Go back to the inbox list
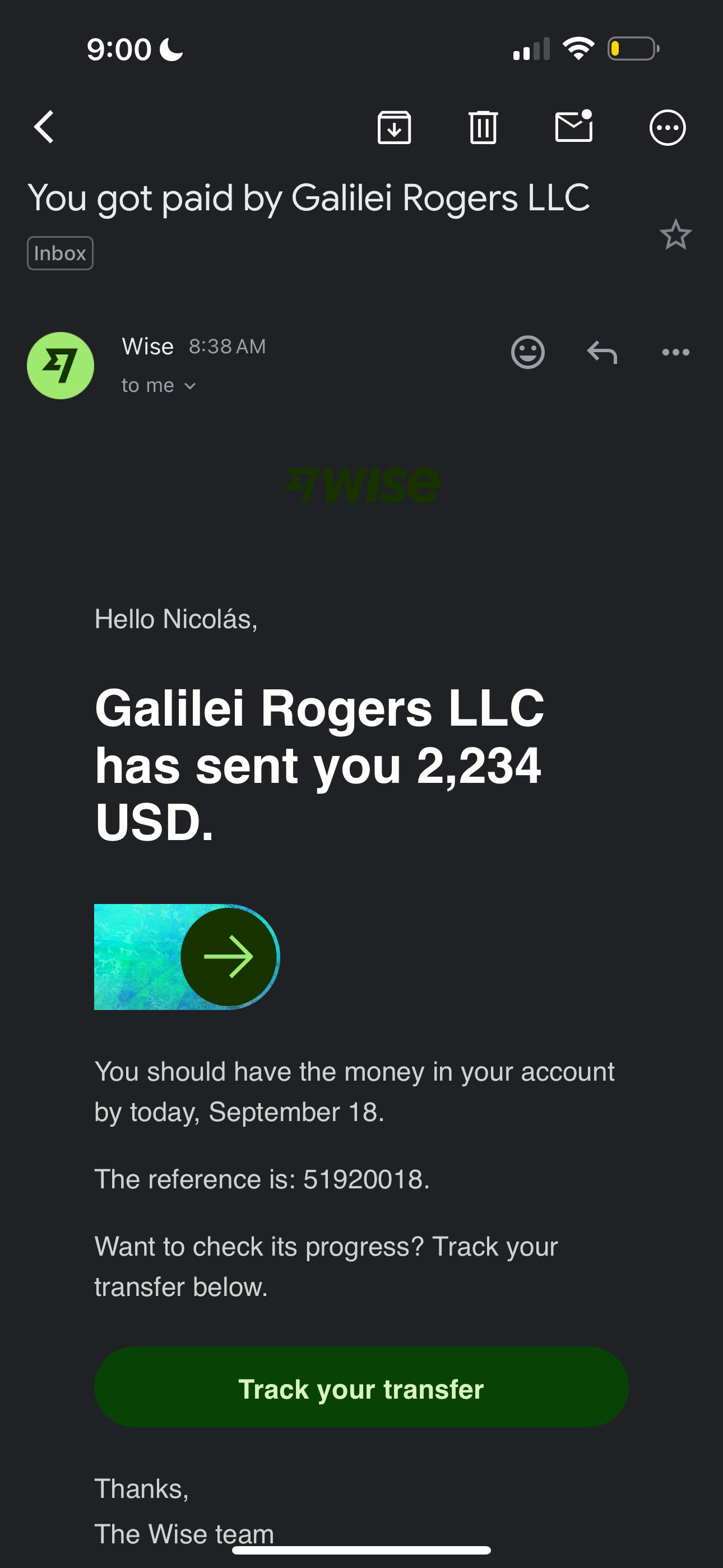Screen dimensions: 723x1568 (44, 127)
